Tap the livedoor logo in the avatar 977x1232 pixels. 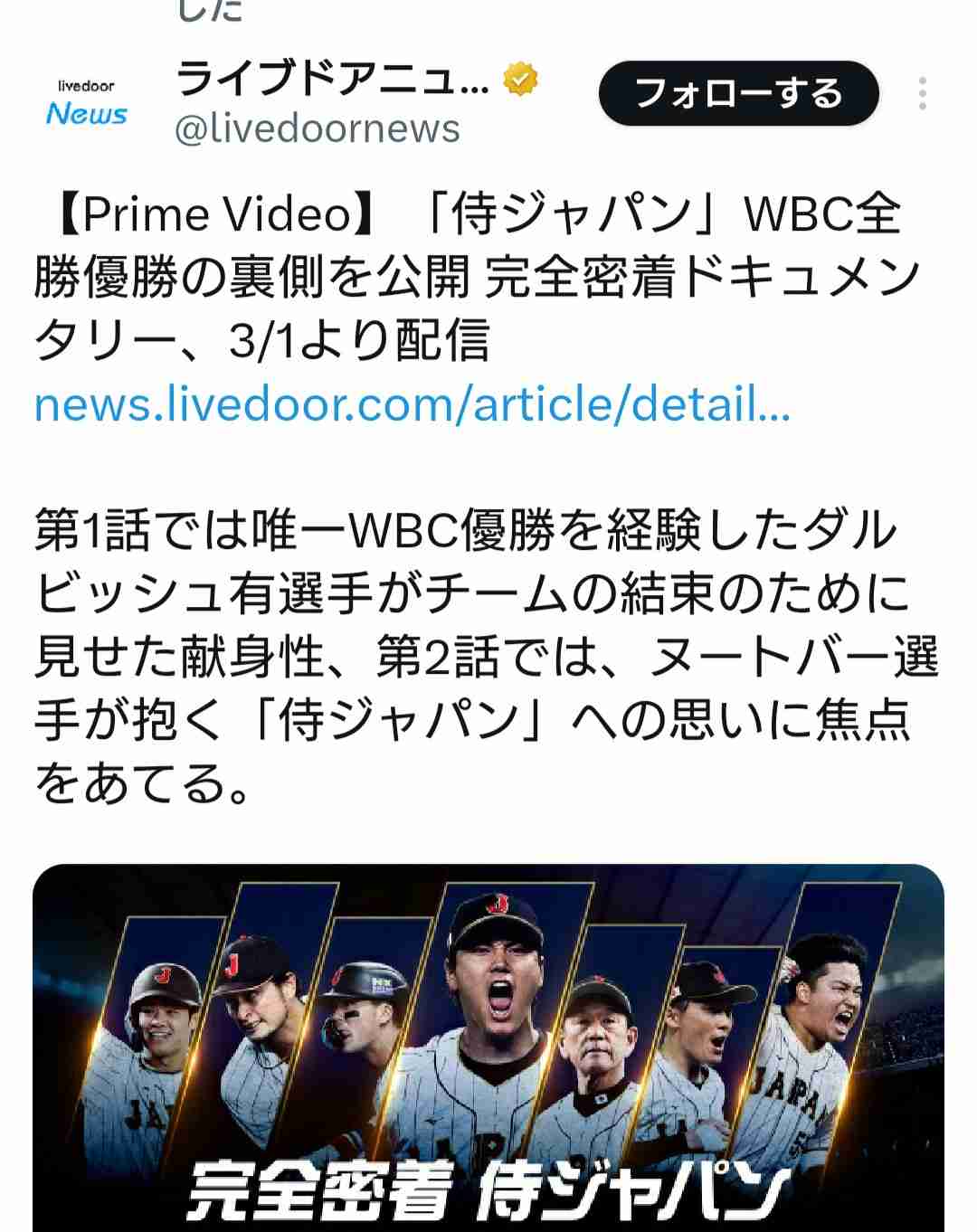pyautogui.click(x=86, y=86)
